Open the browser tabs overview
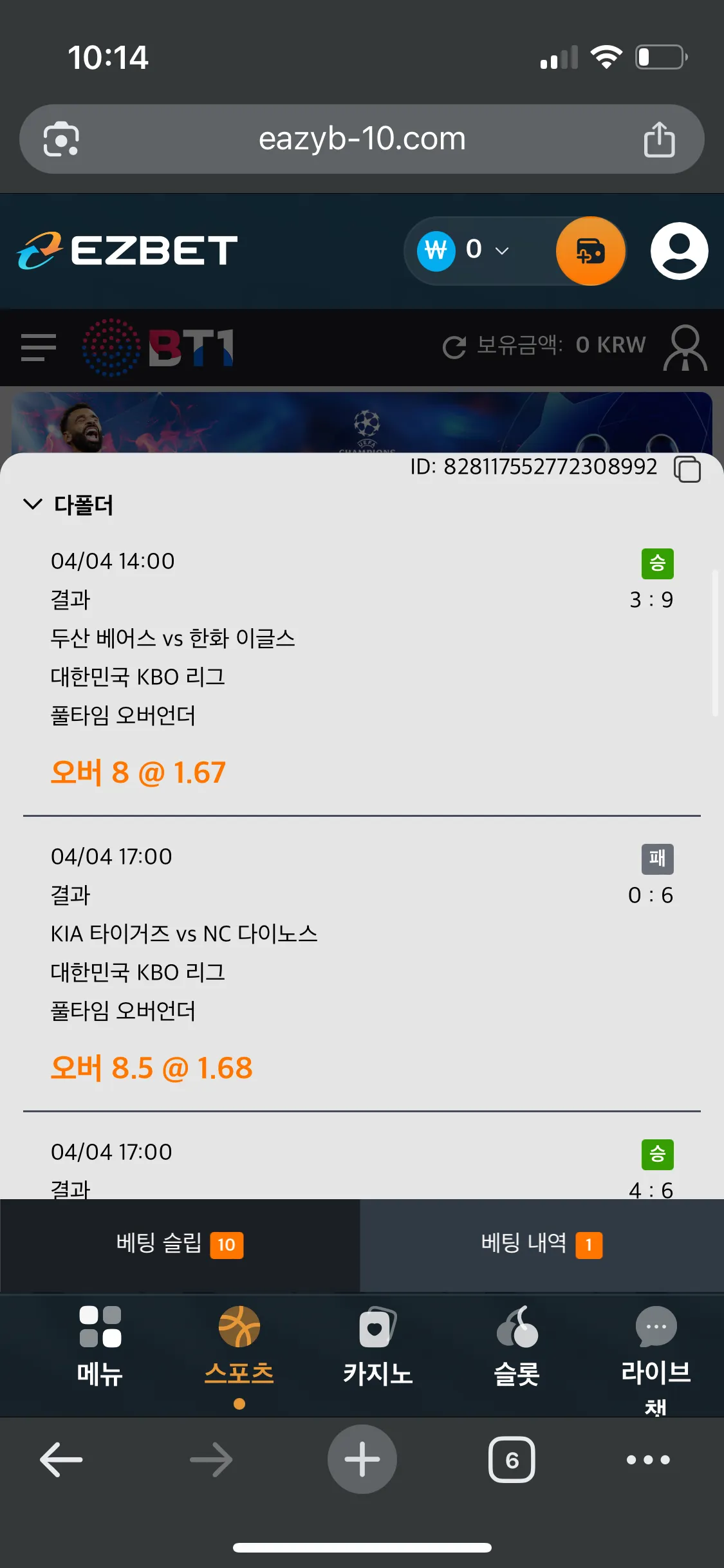The image size is (724, 1568). 512,1459
